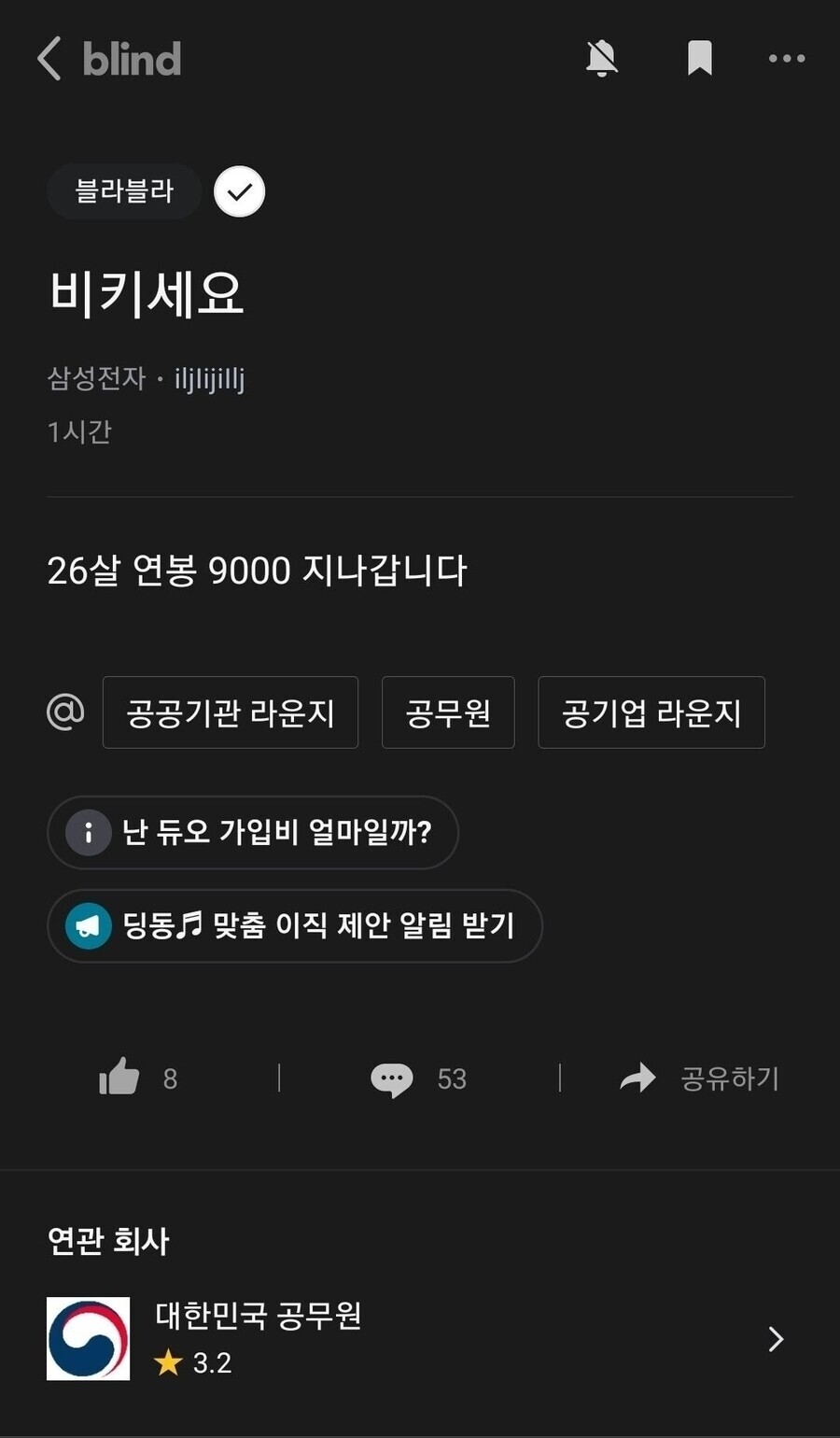Tap the megaphone icon on the 딩동 banner
This screenshot has height=1438, width=840.
click(89, 925)
